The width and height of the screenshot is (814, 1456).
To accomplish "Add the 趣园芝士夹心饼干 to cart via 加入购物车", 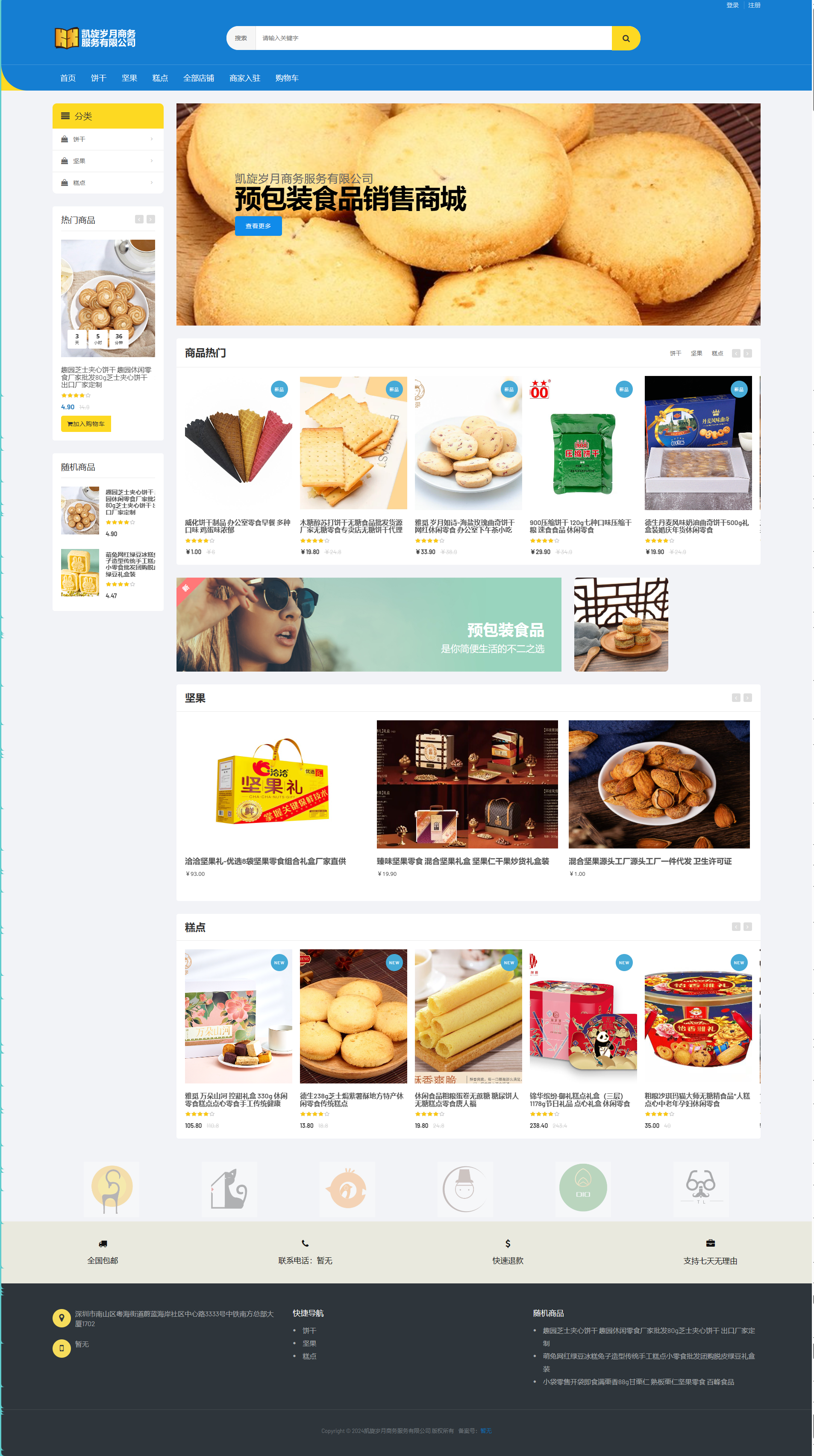I will tap(86, 424).
